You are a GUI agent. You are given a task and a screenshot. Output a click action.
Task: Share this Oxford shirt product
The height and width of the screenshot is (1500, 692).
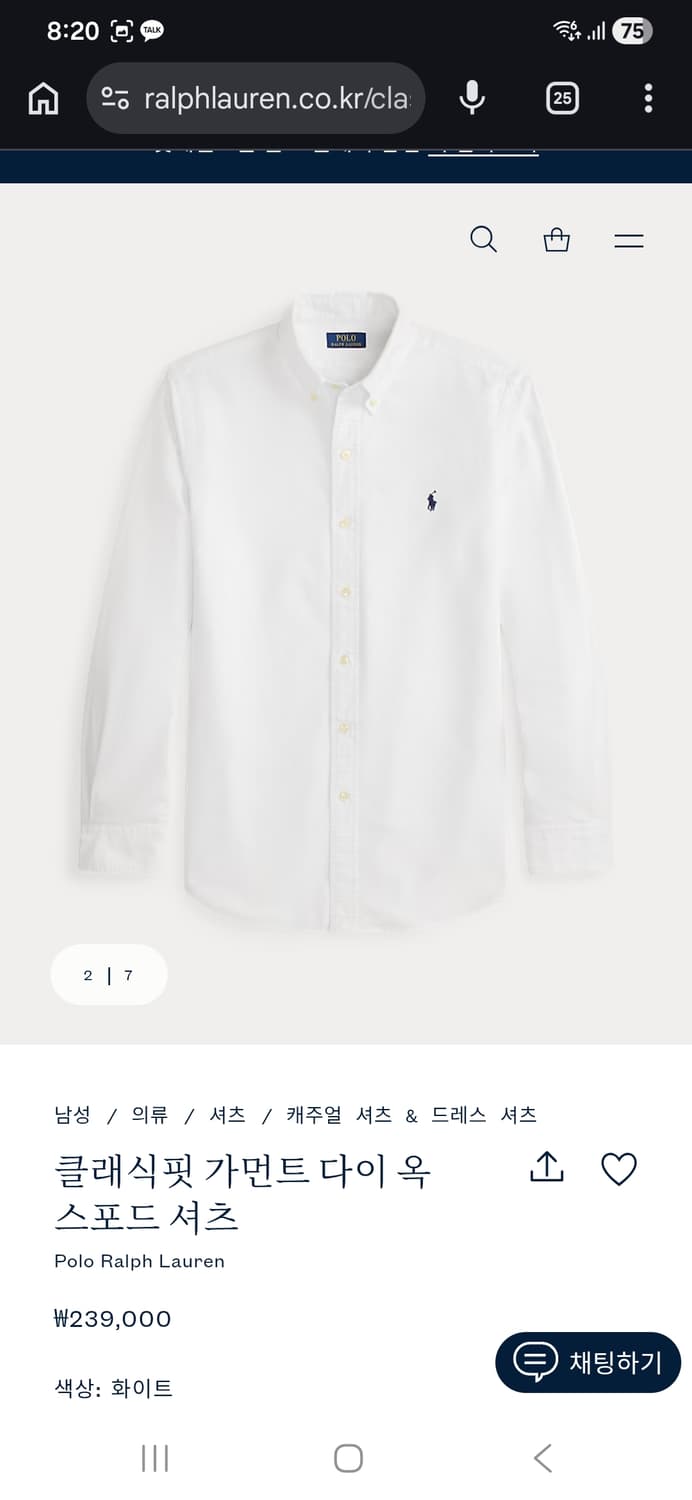[x=547, y=1167]
